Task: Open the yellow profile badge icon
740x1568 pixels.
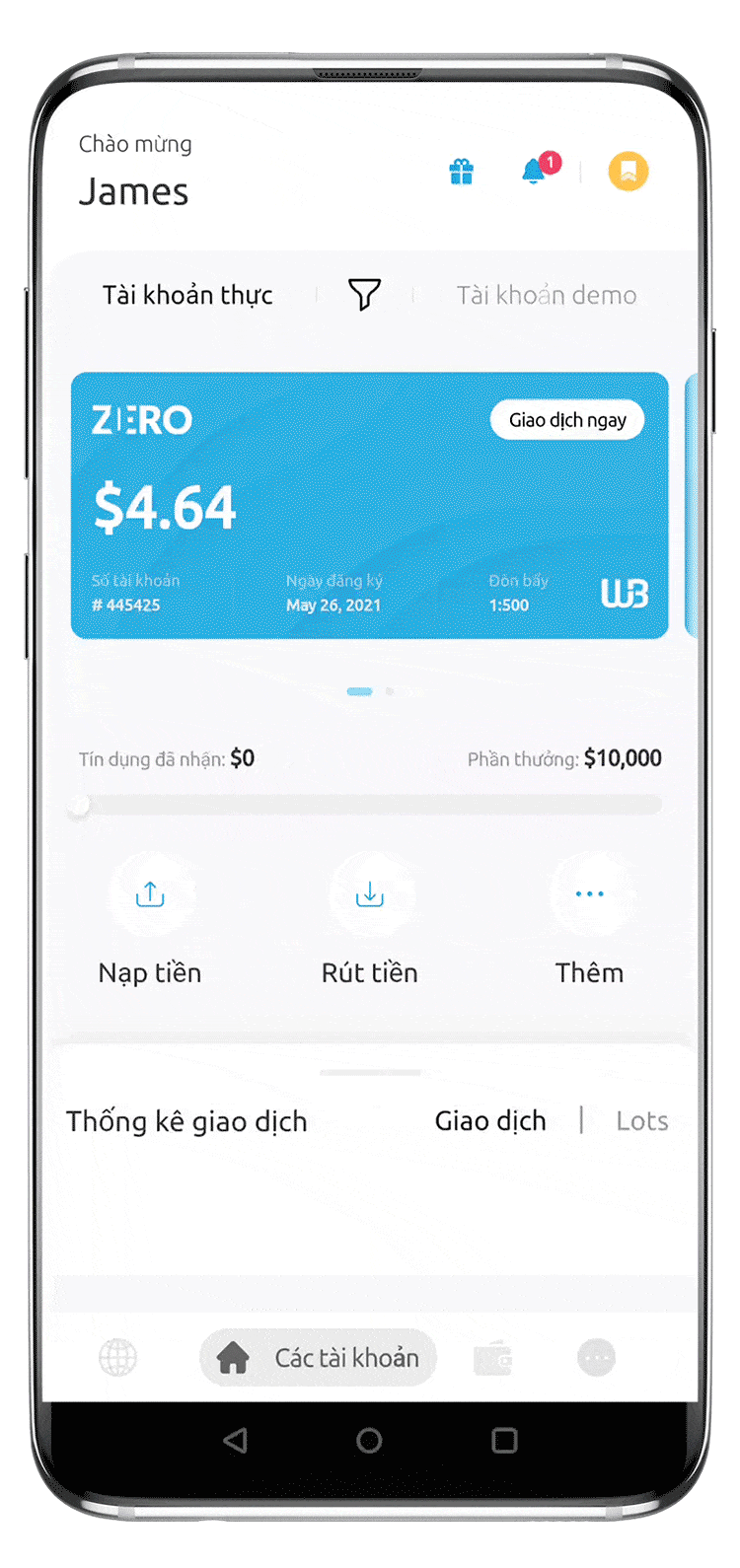Action: tap(629, 172)
